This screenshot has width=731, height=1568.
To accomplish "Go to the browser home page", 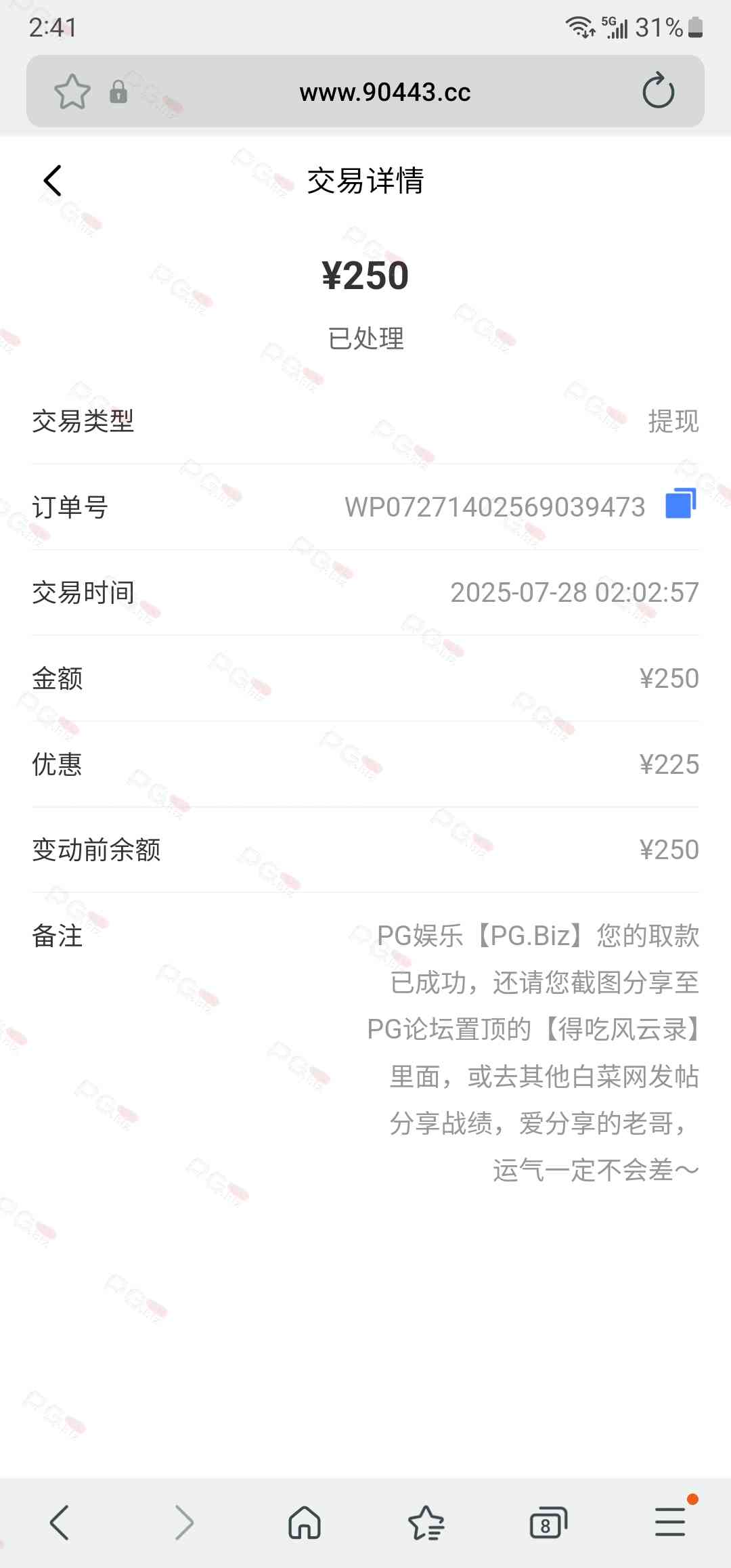I will click(x=305, y=1523).
